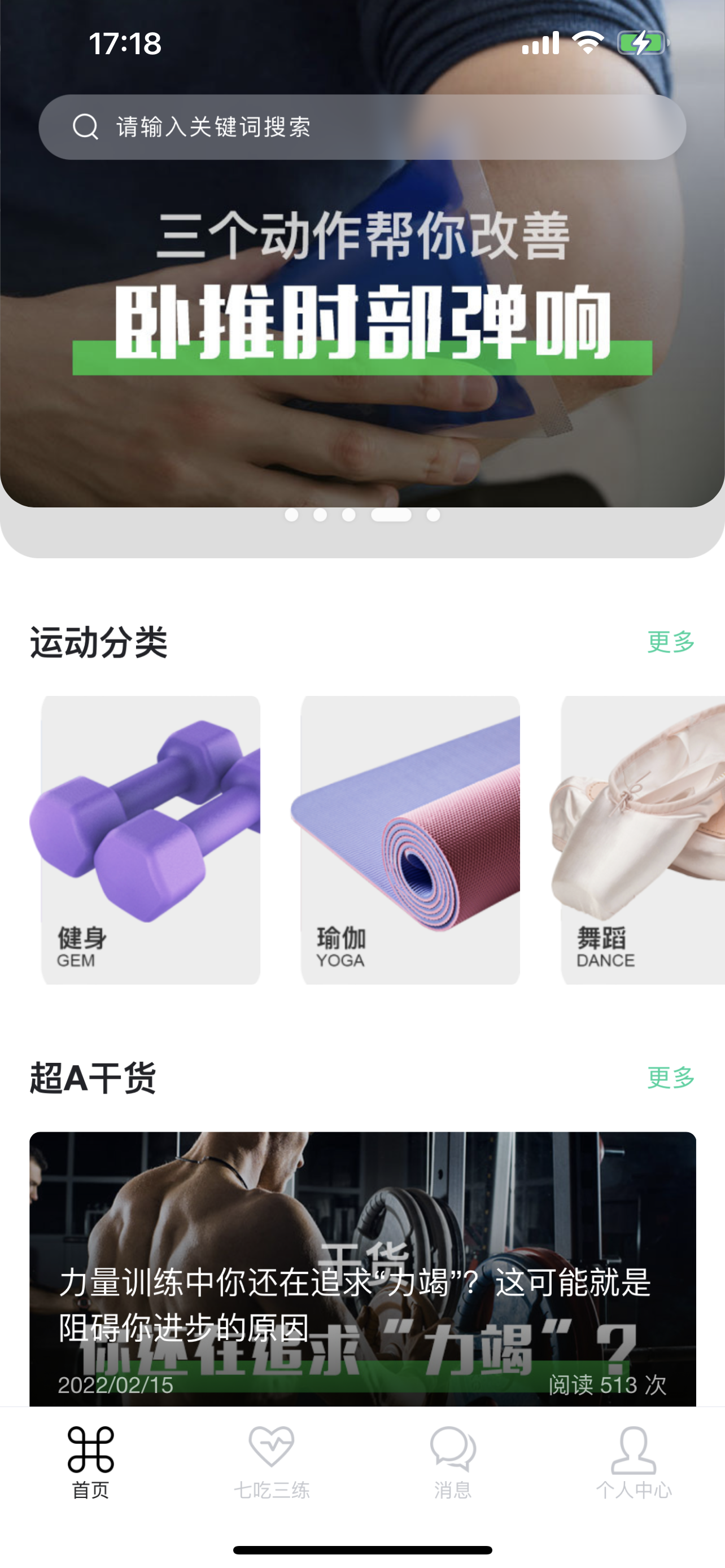Viewport: 725px width, 1568px height.
Task: Open the 舞蹈 DANCE category card
Action: [642, 839]
